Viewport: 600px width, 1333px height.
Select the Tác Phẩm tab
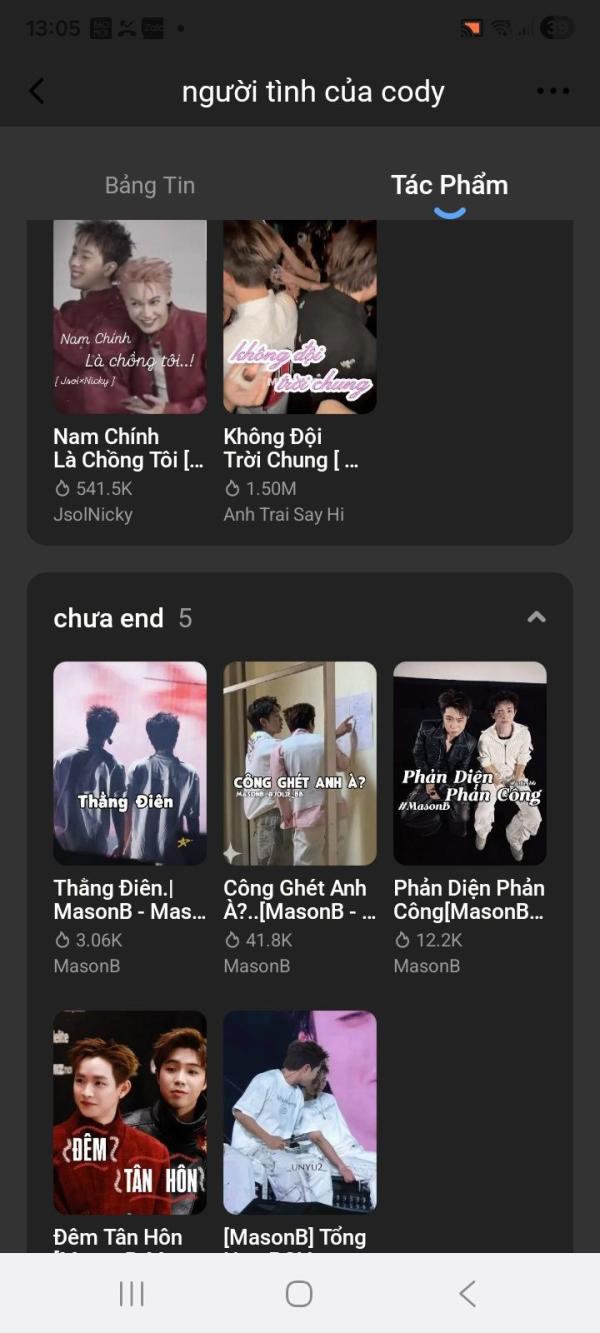pyautogui.click(x=449, y=185)
